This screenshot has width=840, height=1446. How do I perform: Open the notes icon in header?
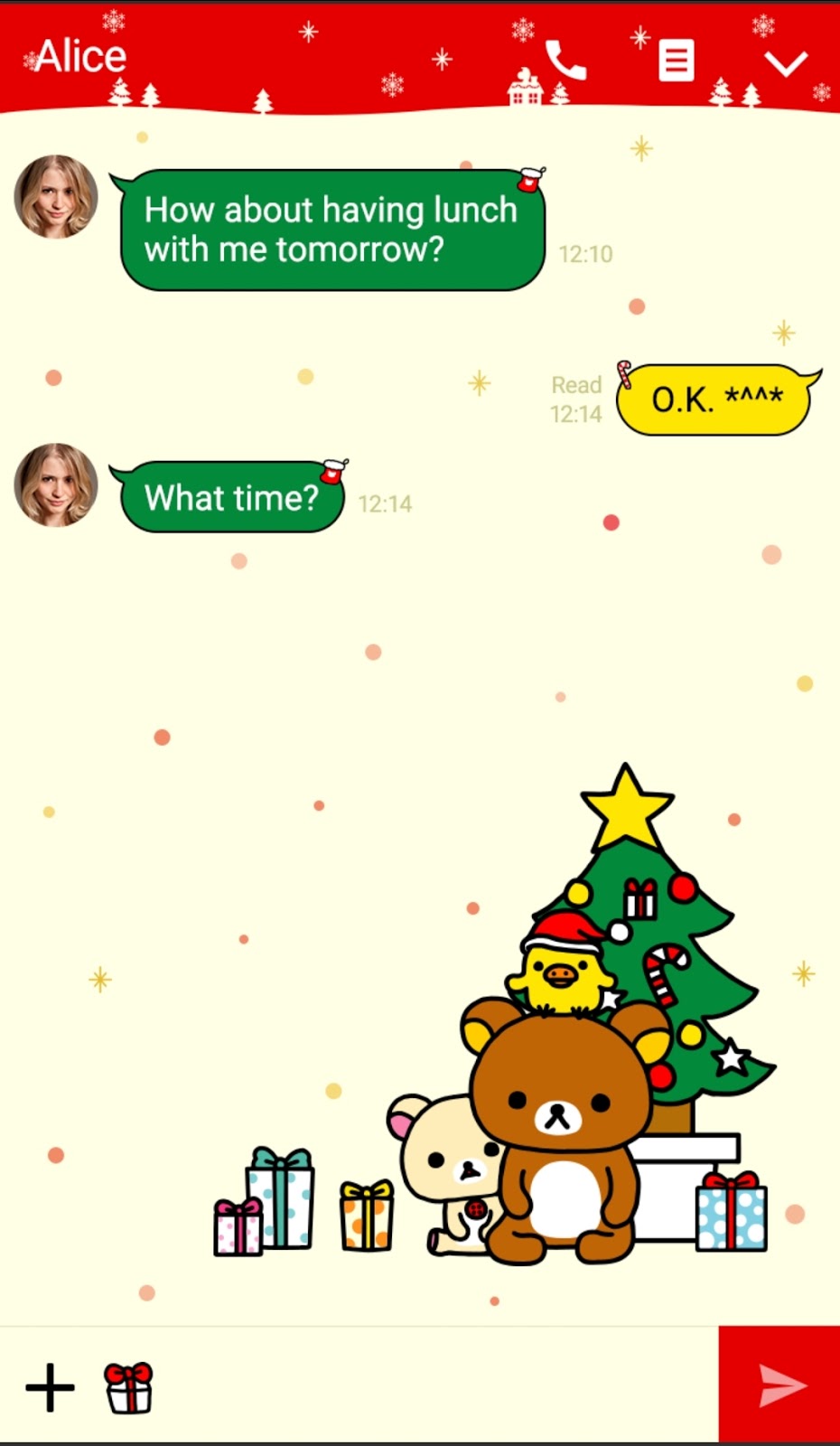(x=677, y=61)
